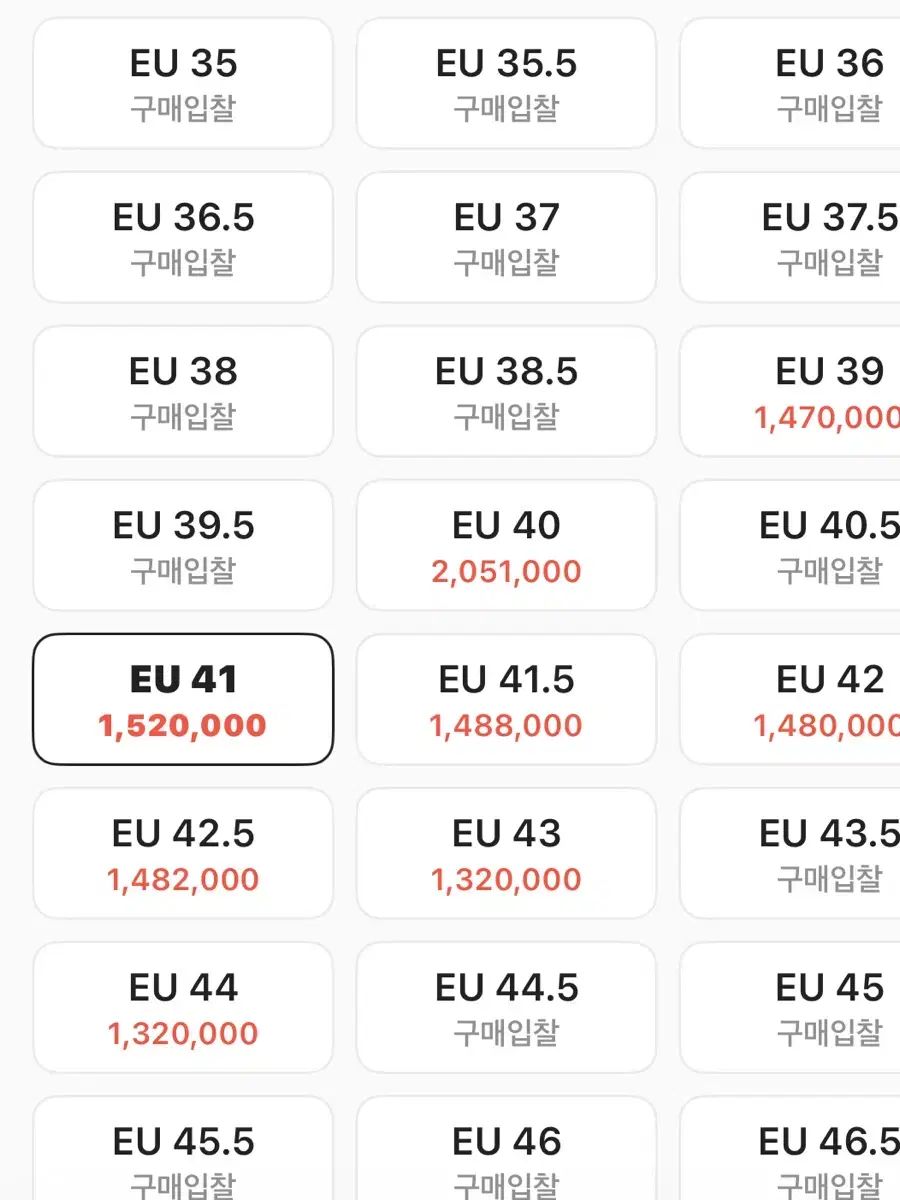
Task: Select size EU 38
Action: coord(183,391)
